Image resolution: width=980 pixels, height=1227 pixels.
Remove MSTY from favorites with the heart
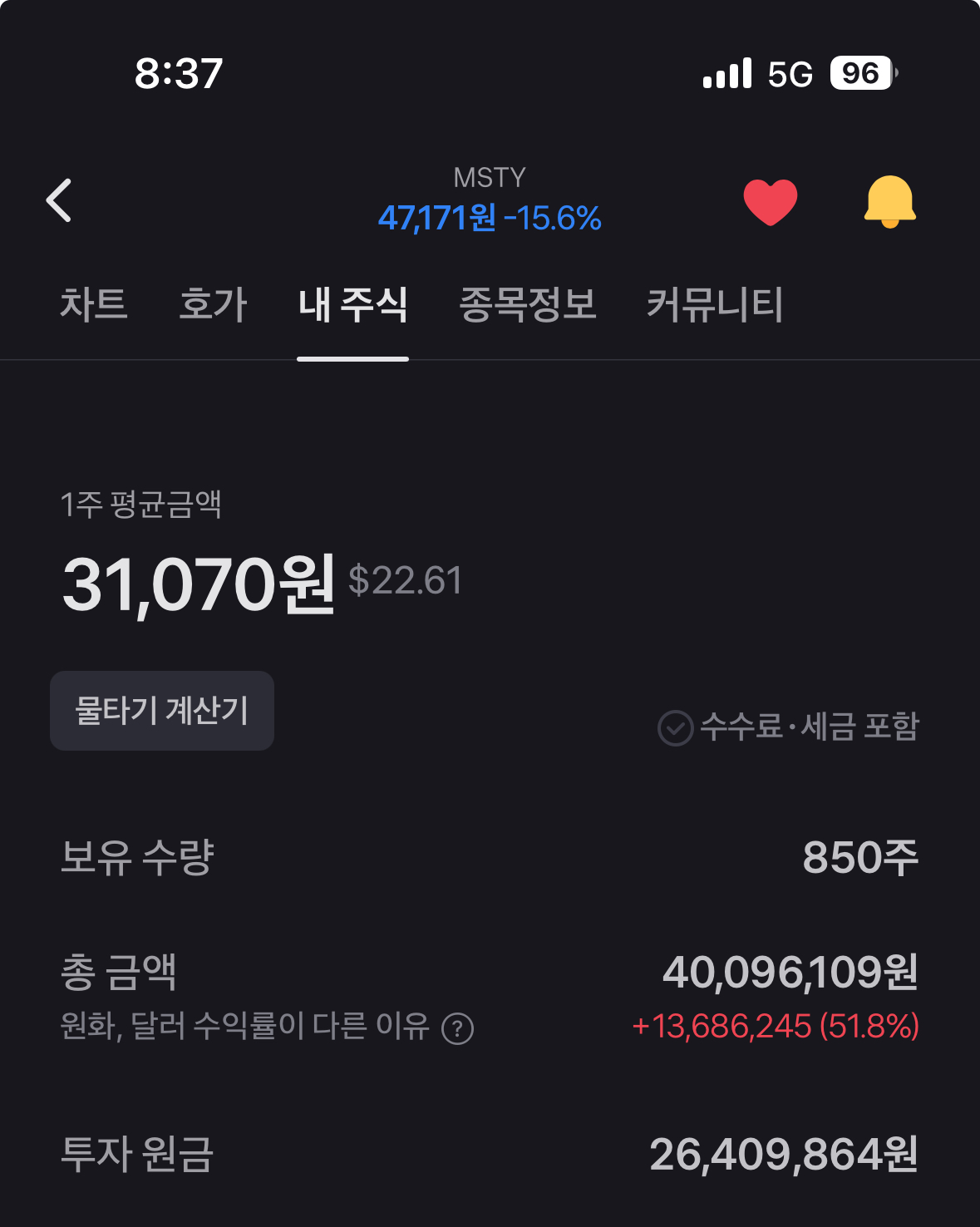point(770,202)
